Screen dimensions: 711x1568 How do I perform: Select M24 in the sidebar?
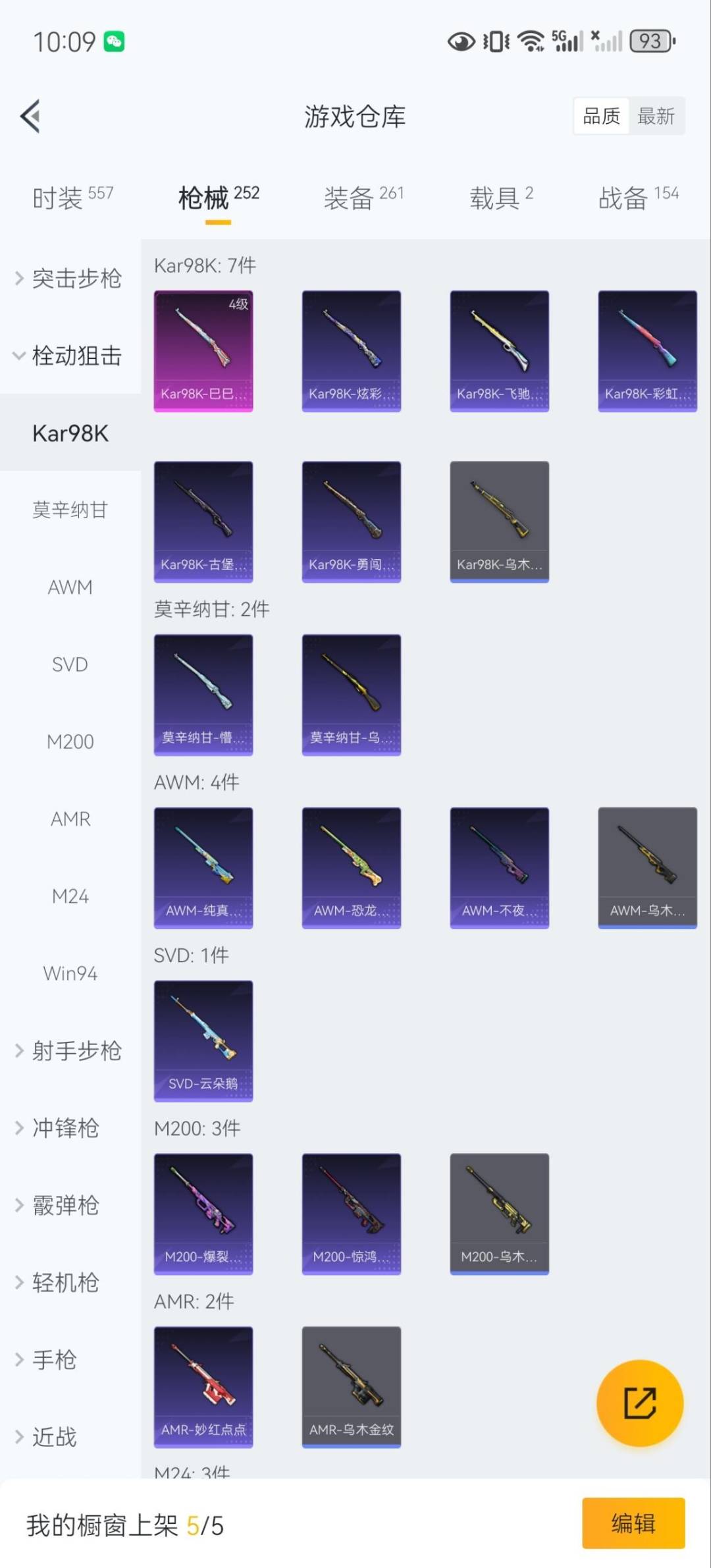pos(70,896)
